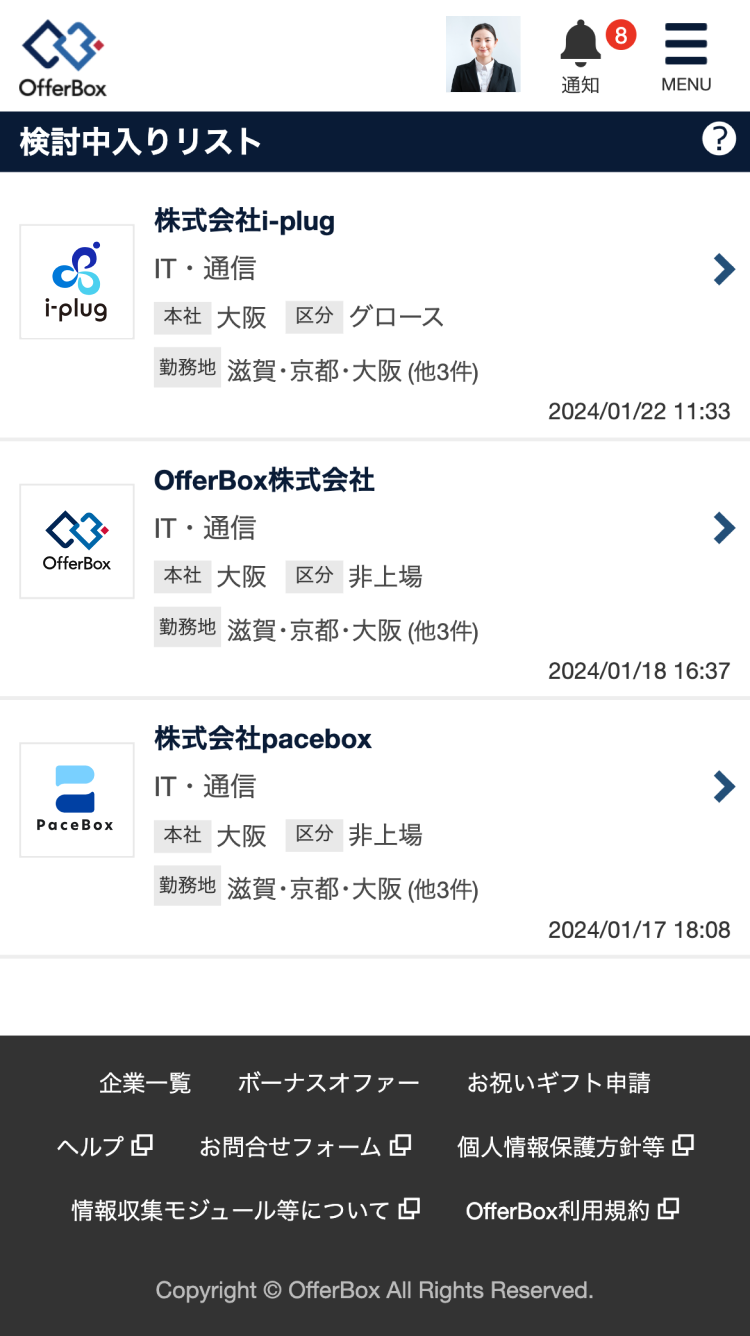Open the OfferBox logo home icon
Image resolution: width=750 pixels, height=1336 pixels.
[x=62, y=55]
